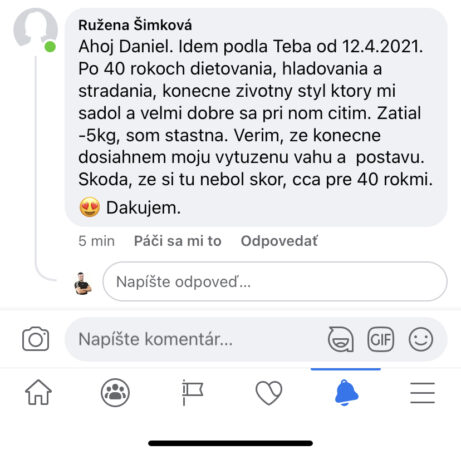The image size is (461, 455).
Task: Open the emoji smiley picker
Action: pyautogui.click(x=421, y=339)
